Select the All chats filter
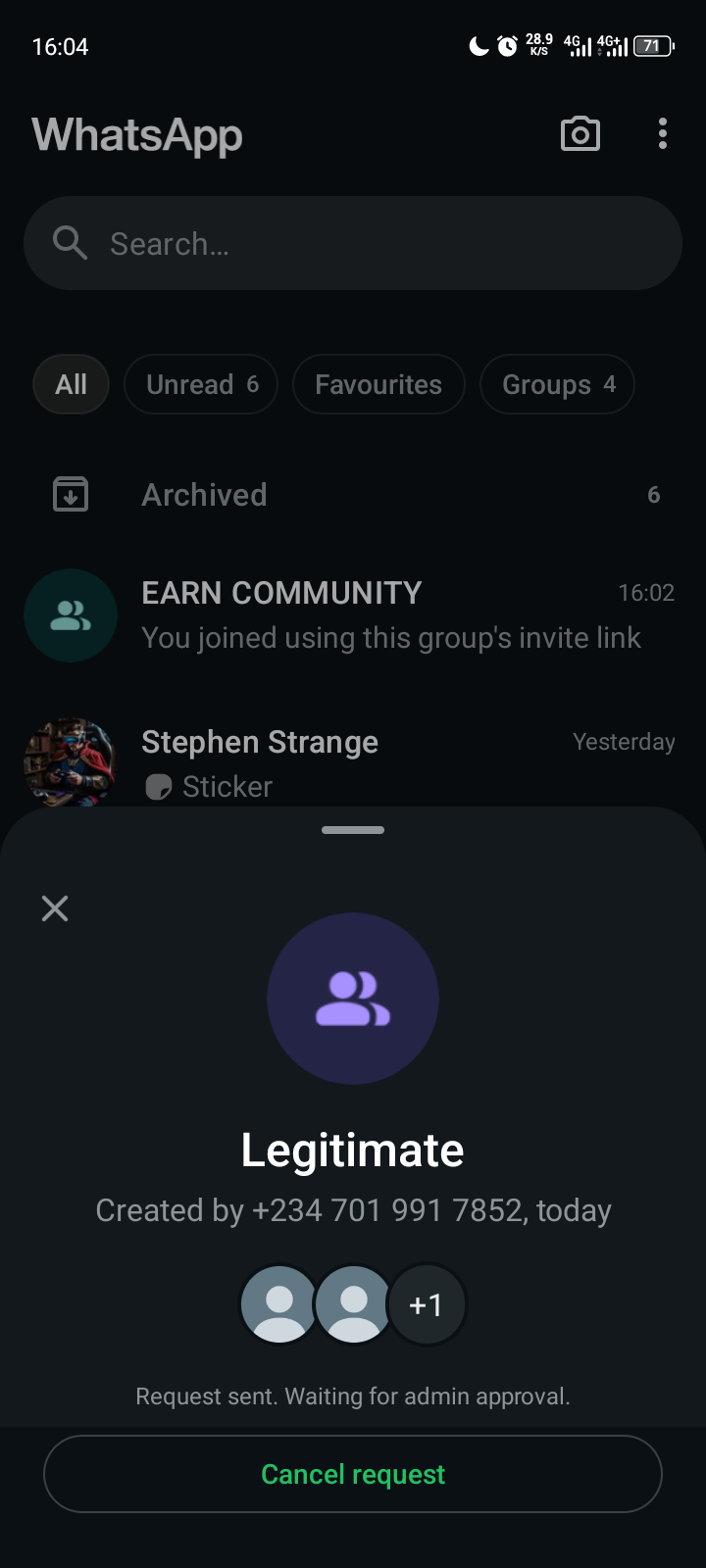The image size is (706, 1568). 71,384
